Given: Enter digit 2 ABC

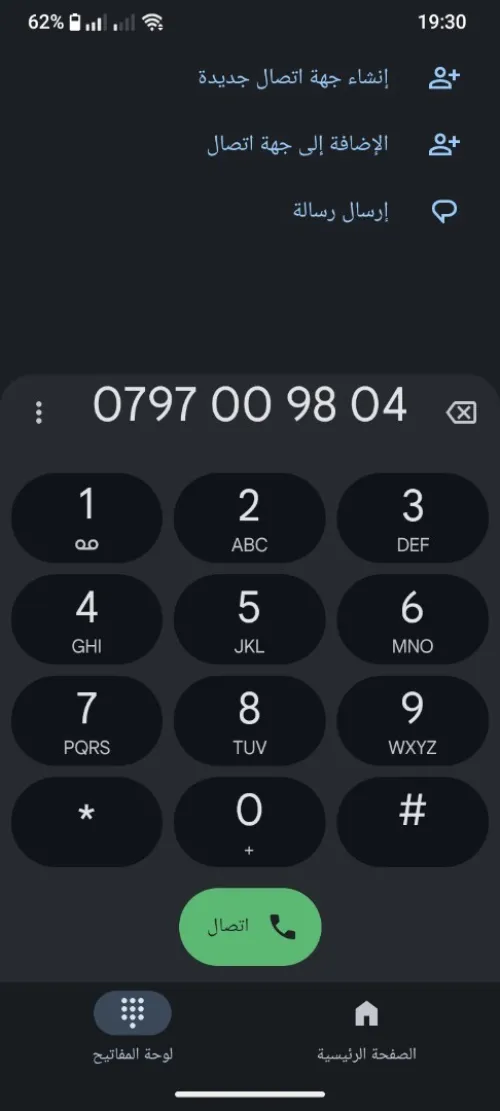Looking at the screenshot, I should pyautogui.click(x=249, y=518).
